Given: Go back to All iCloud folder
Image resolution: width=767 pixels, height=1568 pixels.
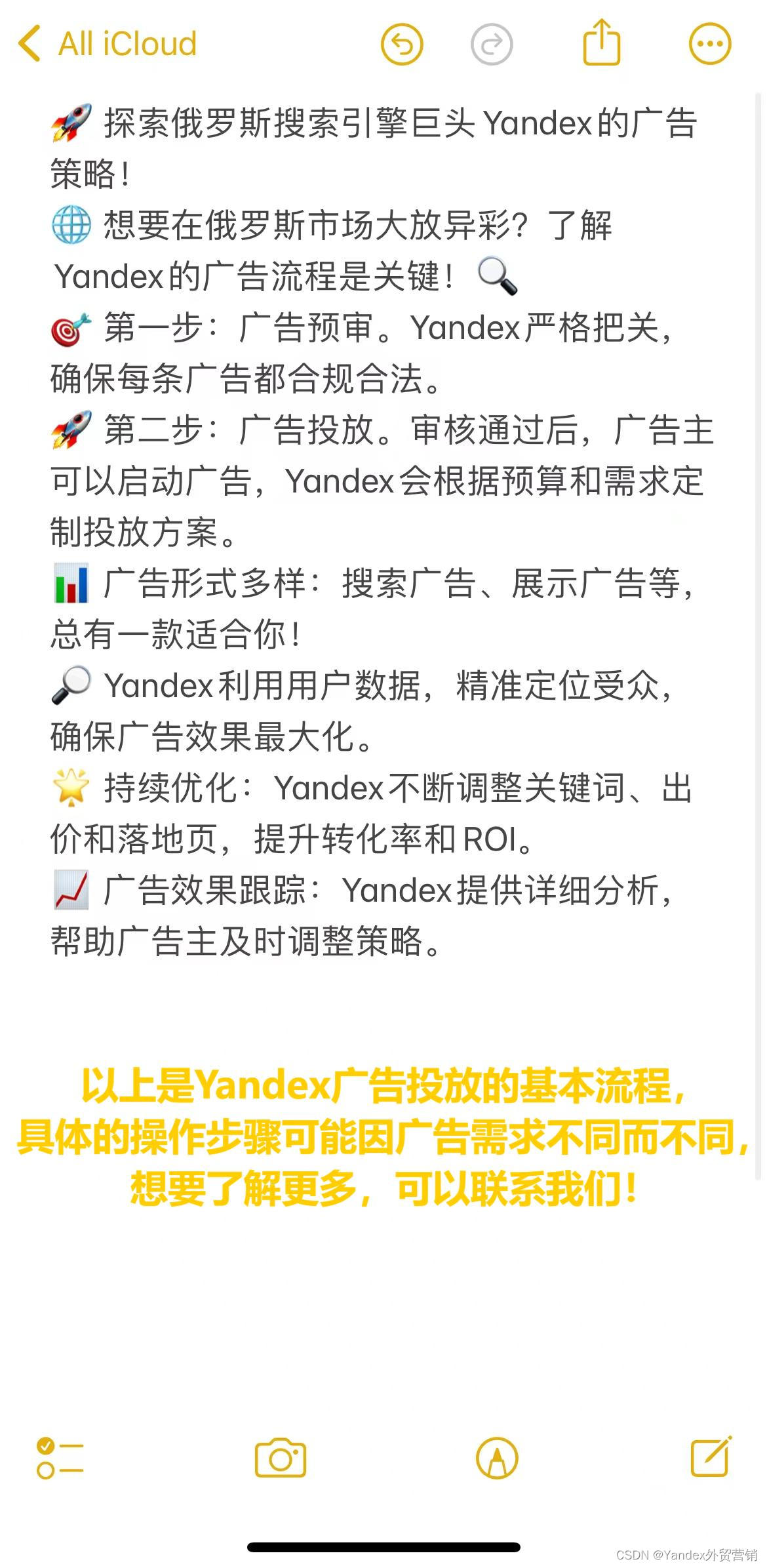Looking at the screenshot, I should pyautogui.click(x=108, y=45).
